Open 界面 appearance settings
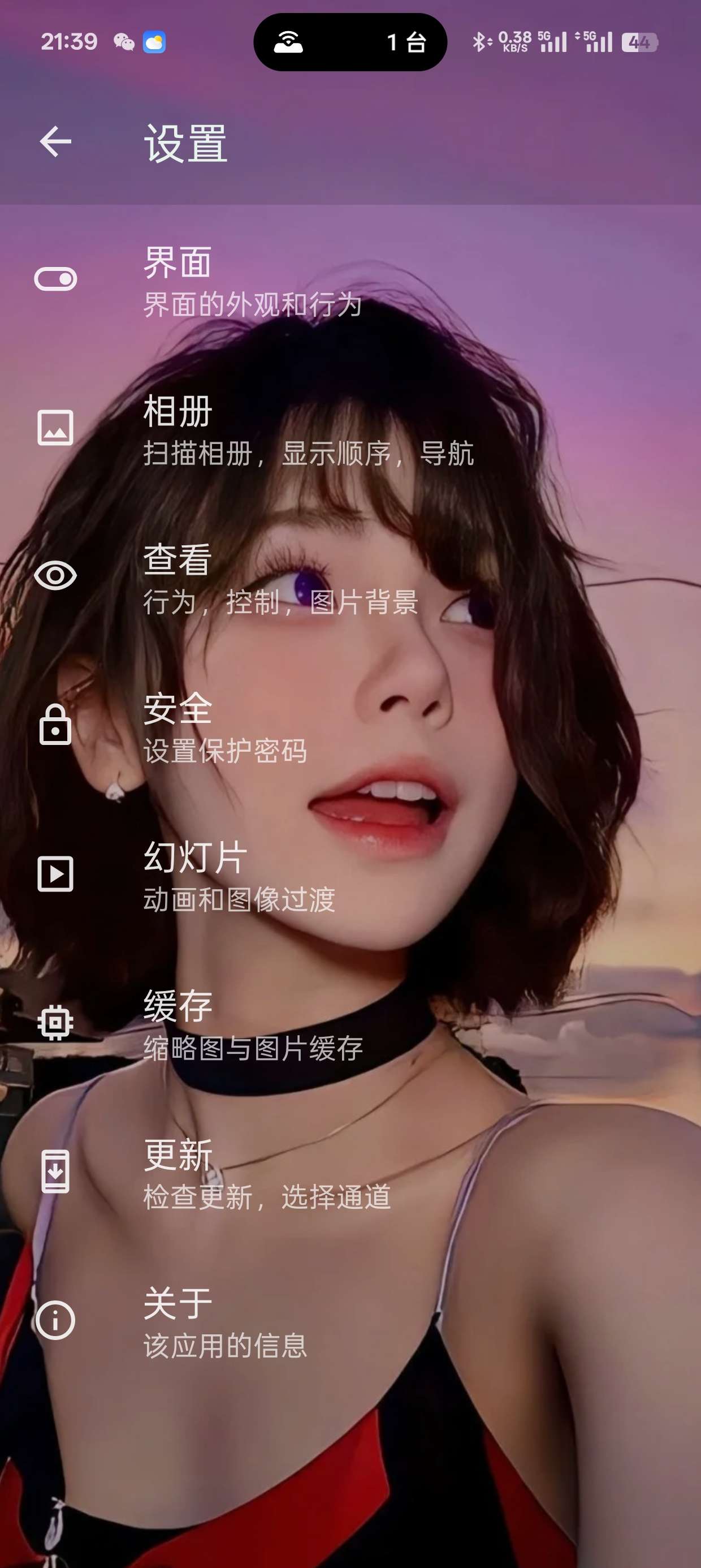The width and height of the screenshot is (701, 1568). tap(252, 281)
